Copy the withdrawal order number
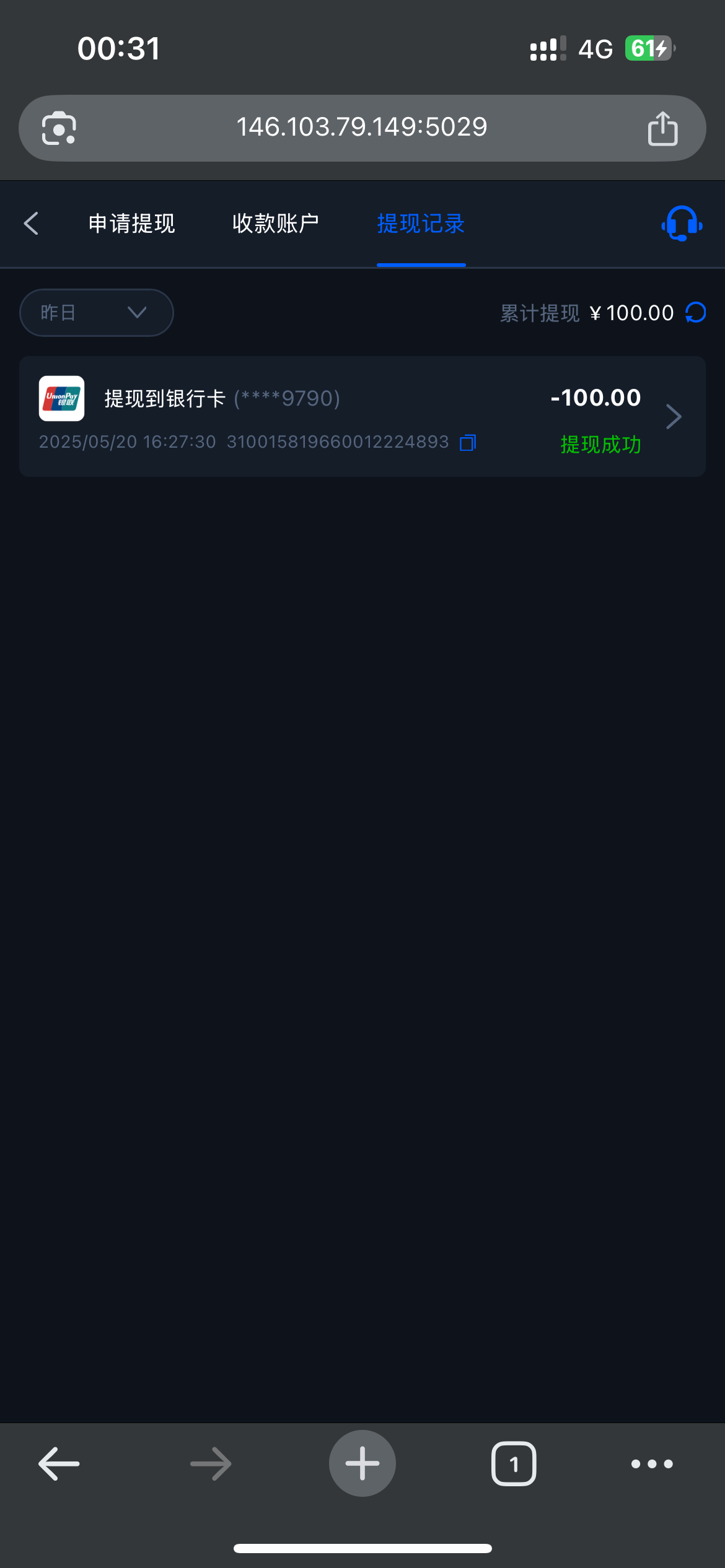Image resolution: width=725 pixels, height=1568 pixels. coord(468,442)
